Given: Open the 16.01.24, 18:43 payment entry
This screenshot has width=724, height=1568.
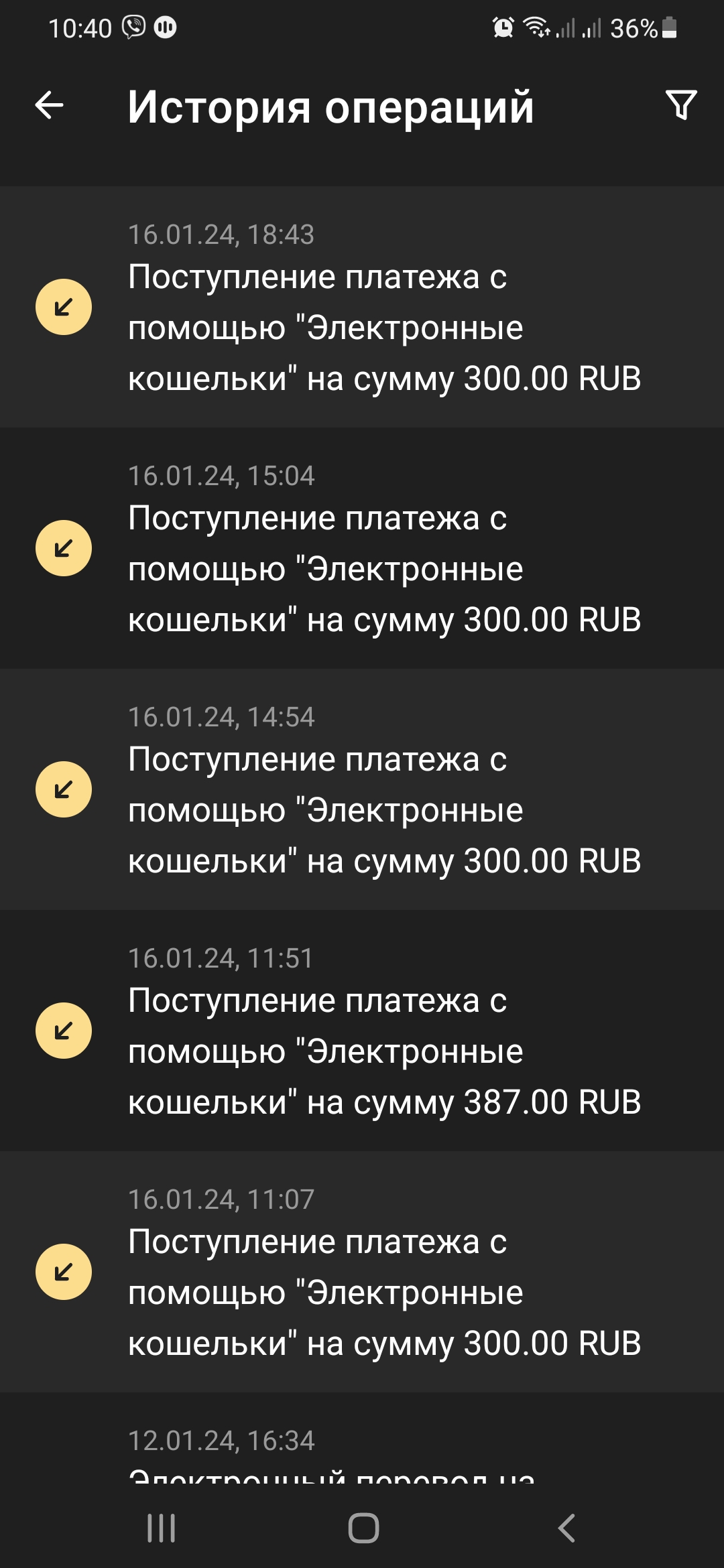Looking at the screenshot, I should 362,308.
